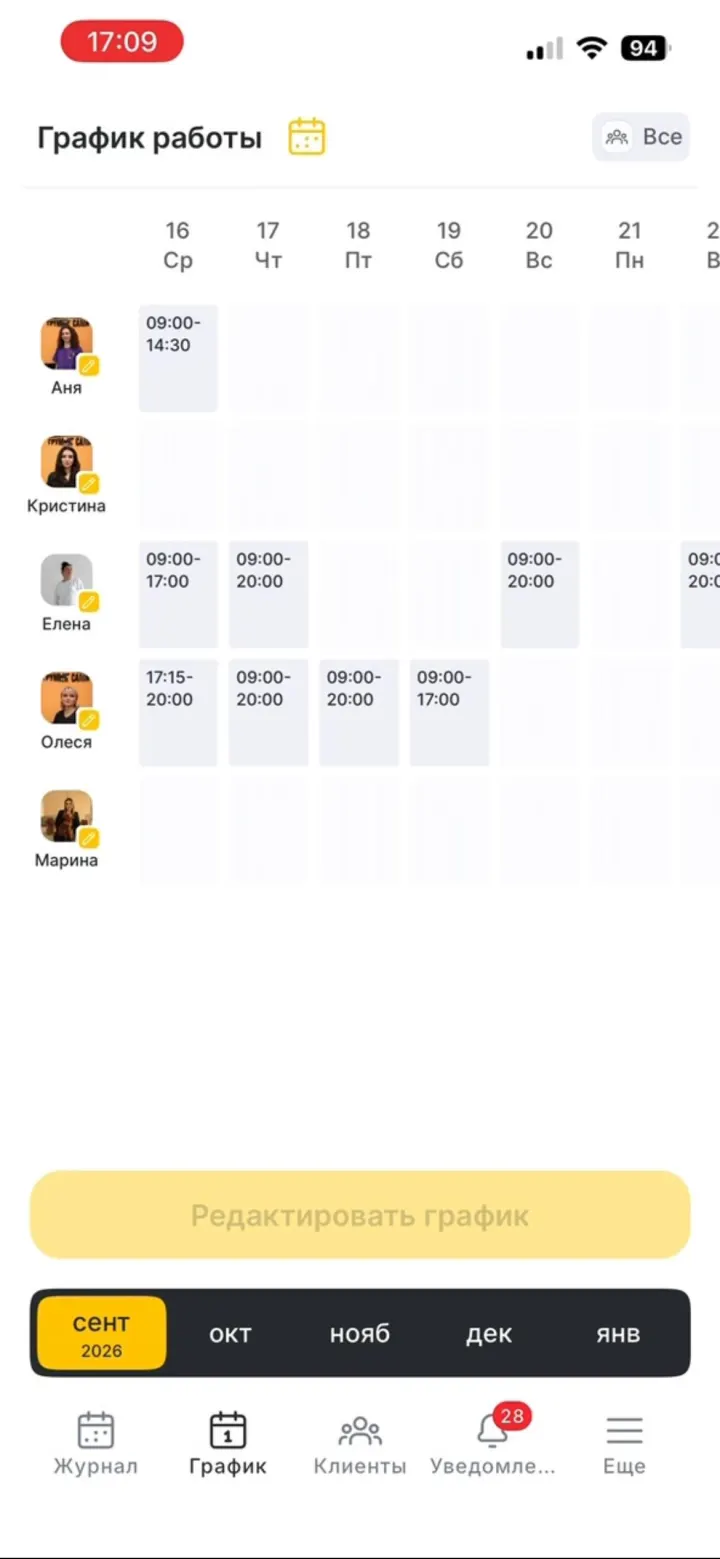
Task: Switch to the окт month
Action: click(x=230, y=1334)
